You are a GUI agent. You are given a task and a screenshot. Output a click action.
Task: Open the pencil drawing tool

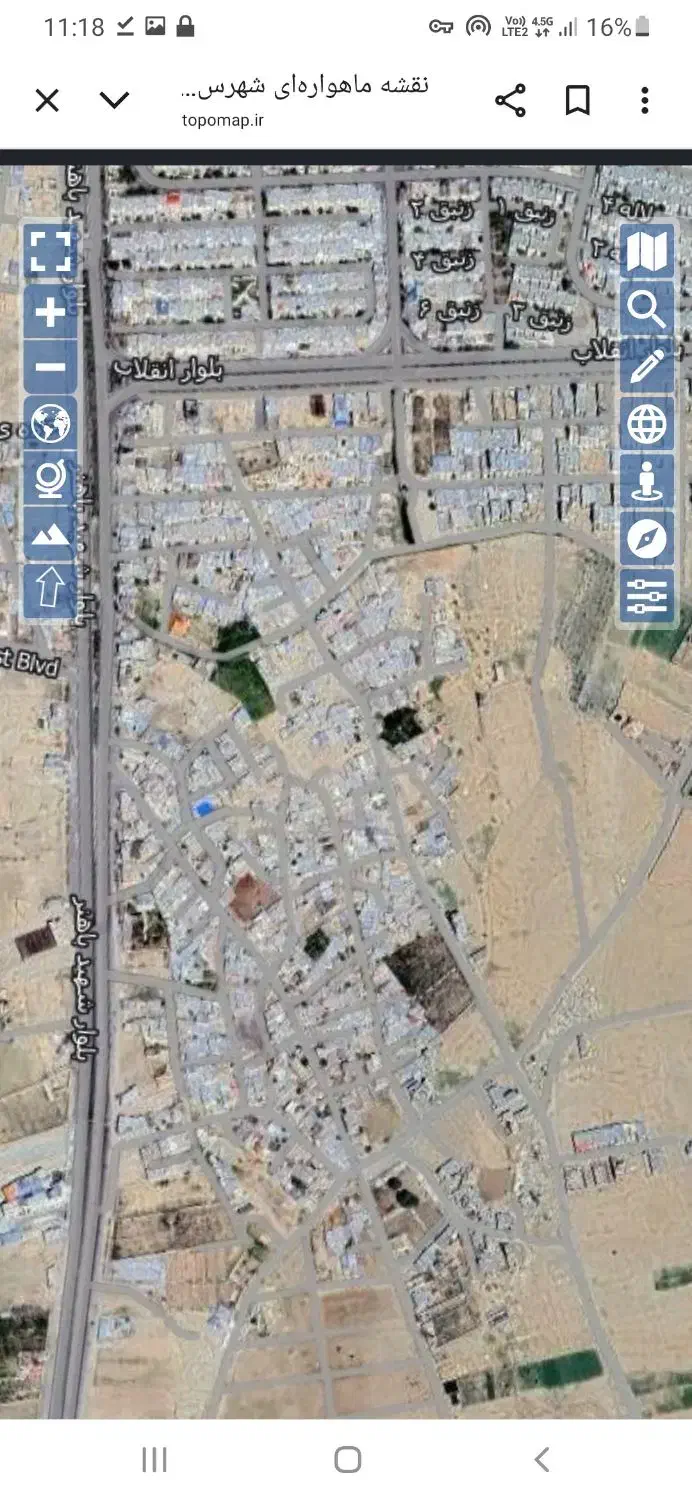[647, 367]
